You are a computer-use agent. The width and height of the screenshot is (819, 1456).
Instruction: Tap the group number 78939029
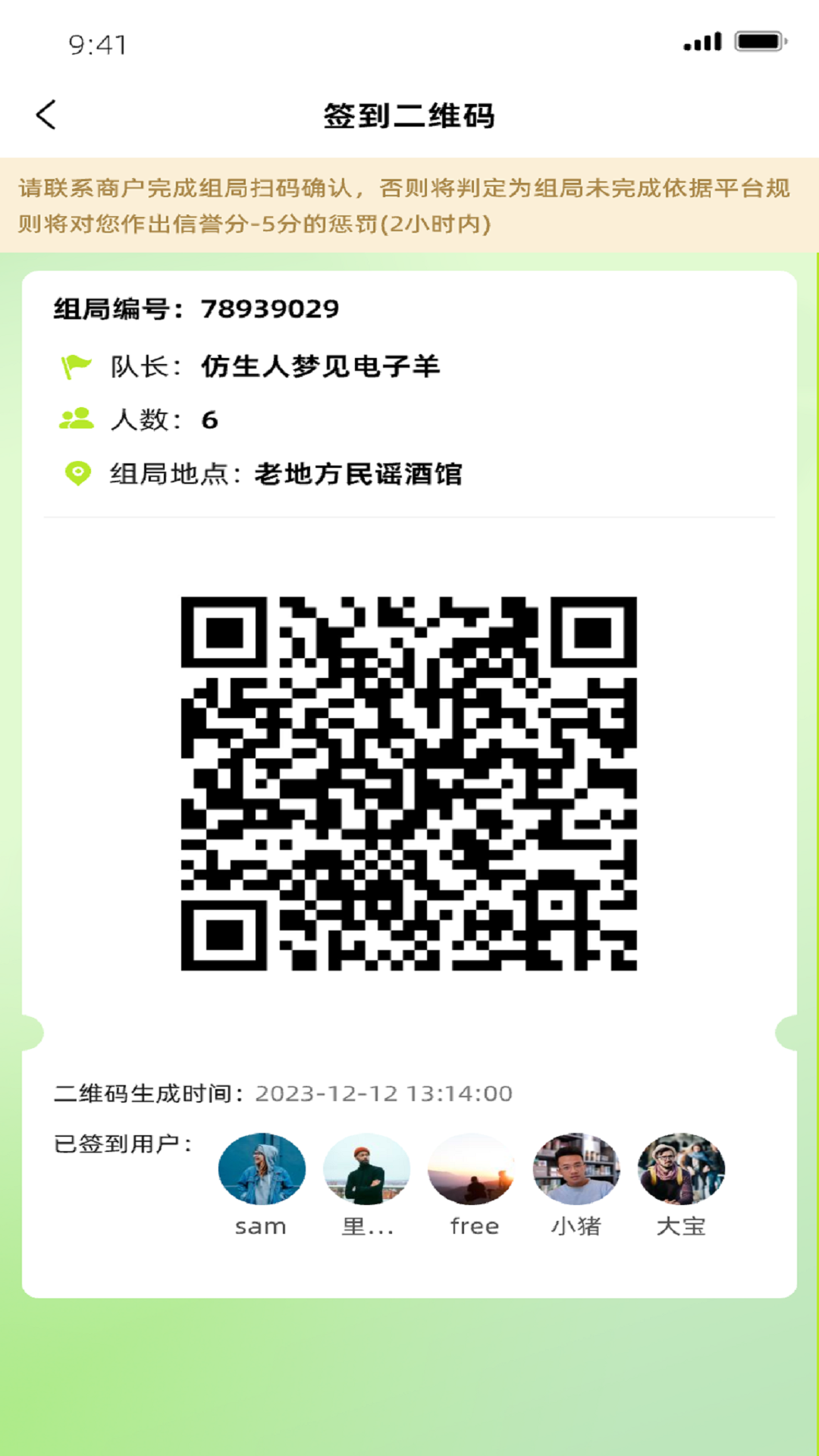point(271,309)
